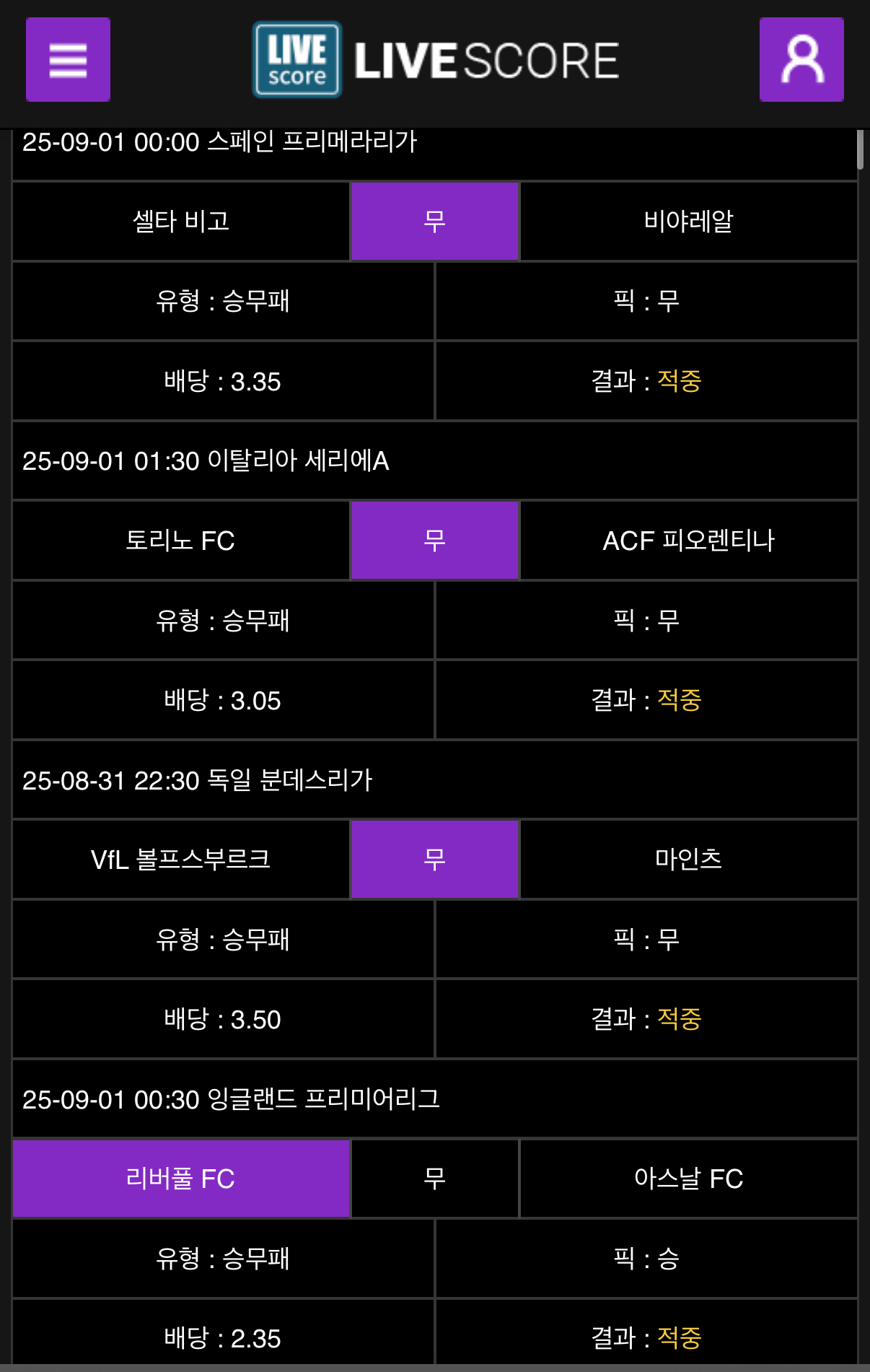Open the user profile icon
Screen dimensions: 870x1372
[801, 60]
